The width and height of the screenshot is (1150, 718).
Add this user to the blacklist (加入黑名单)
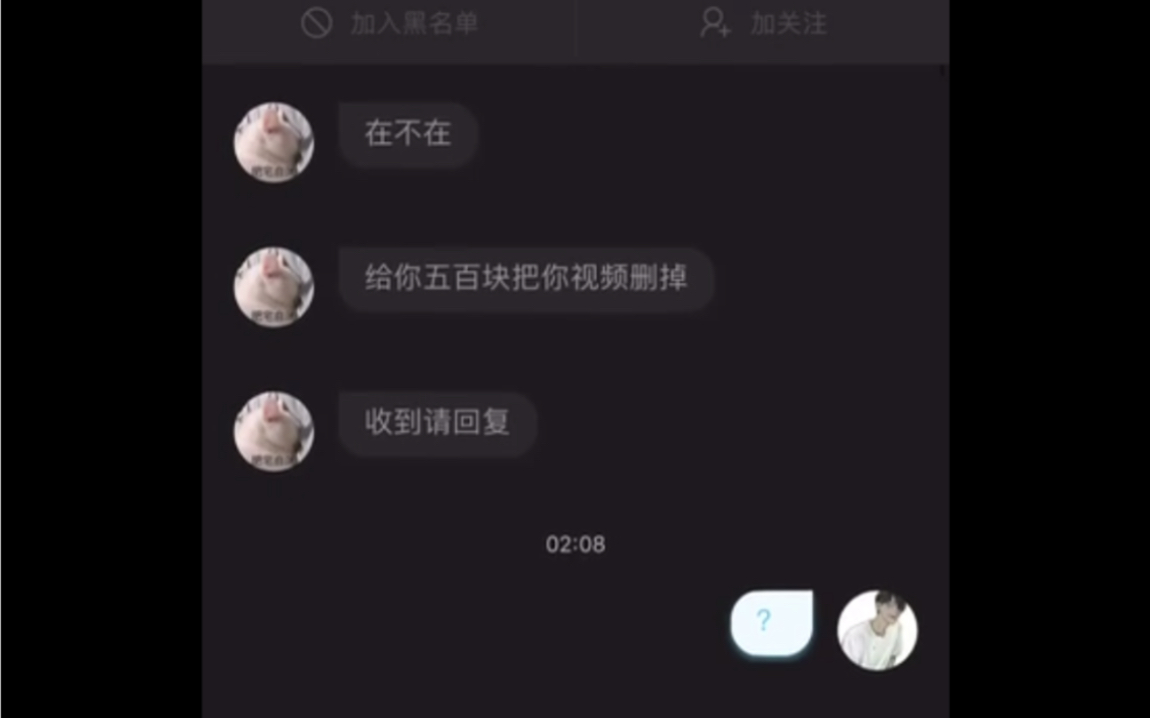[x=390, y=23]
